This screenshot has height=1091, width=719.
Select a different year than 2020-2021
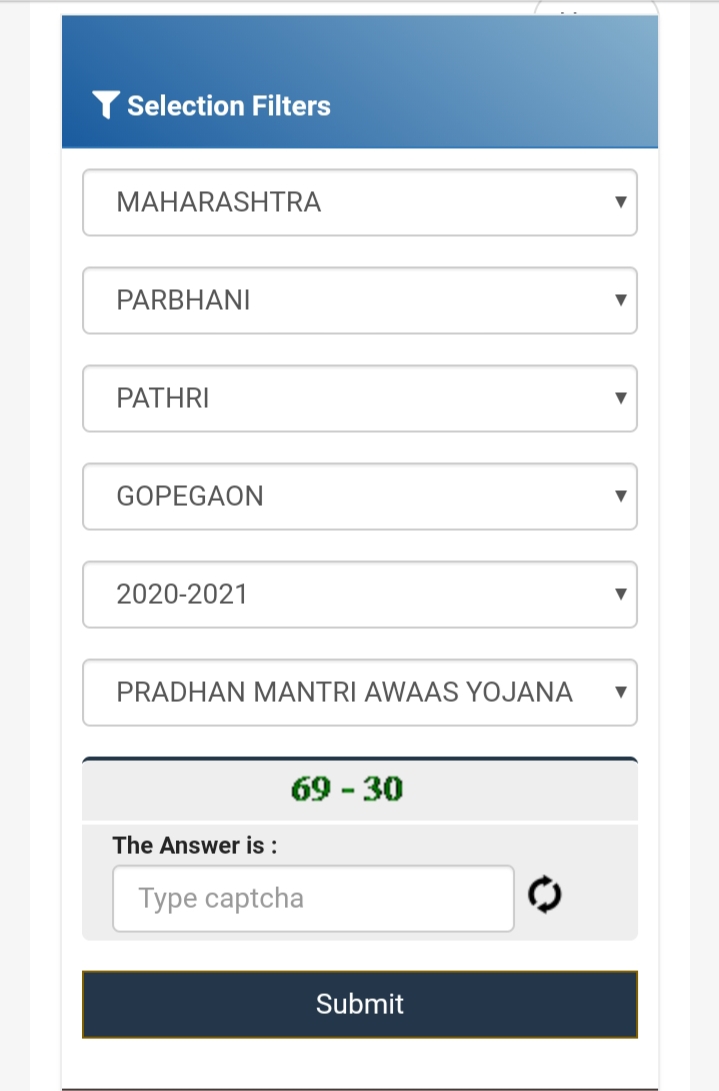pyautogui.click(x=359, y=594)
